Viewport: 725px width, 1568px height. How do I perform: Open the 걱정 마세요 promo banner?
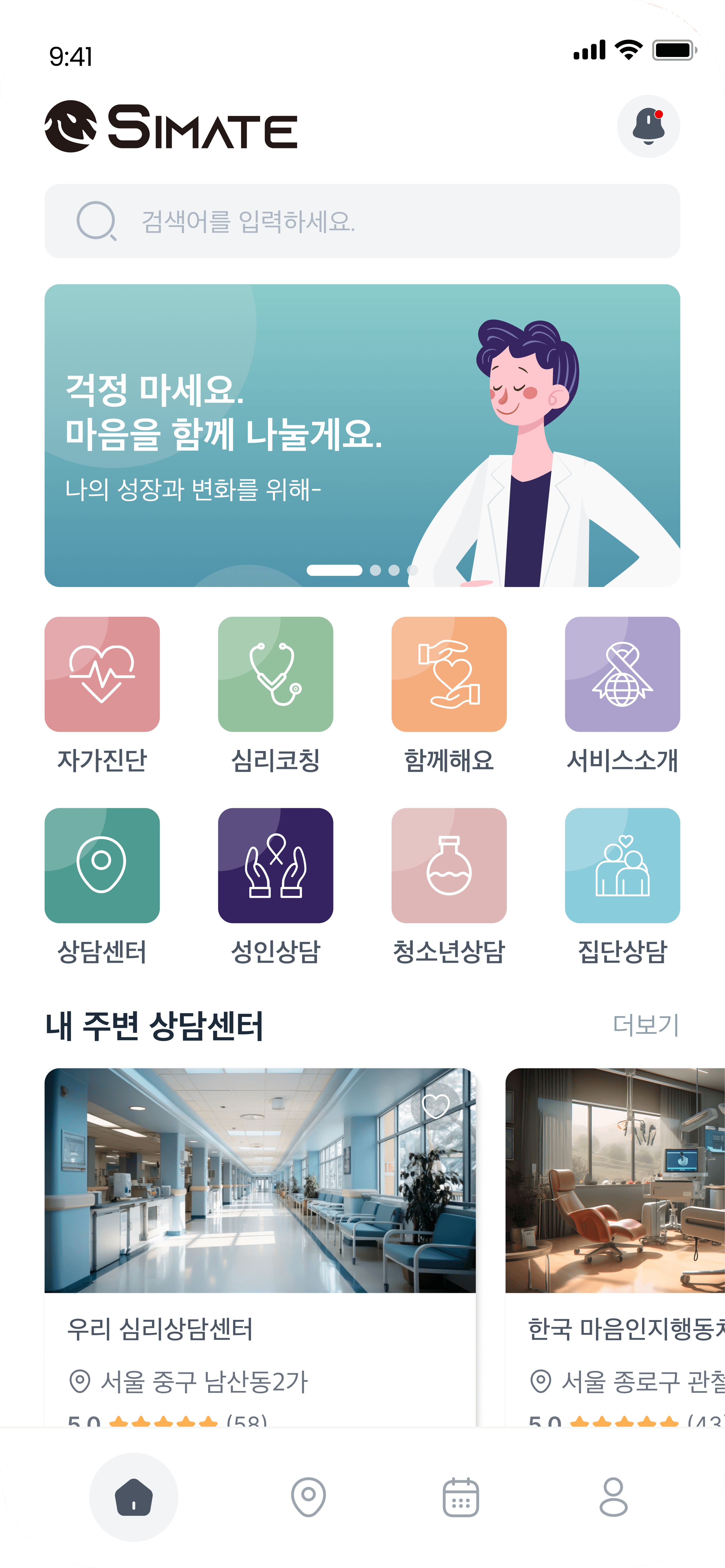[x=362, y=435]
